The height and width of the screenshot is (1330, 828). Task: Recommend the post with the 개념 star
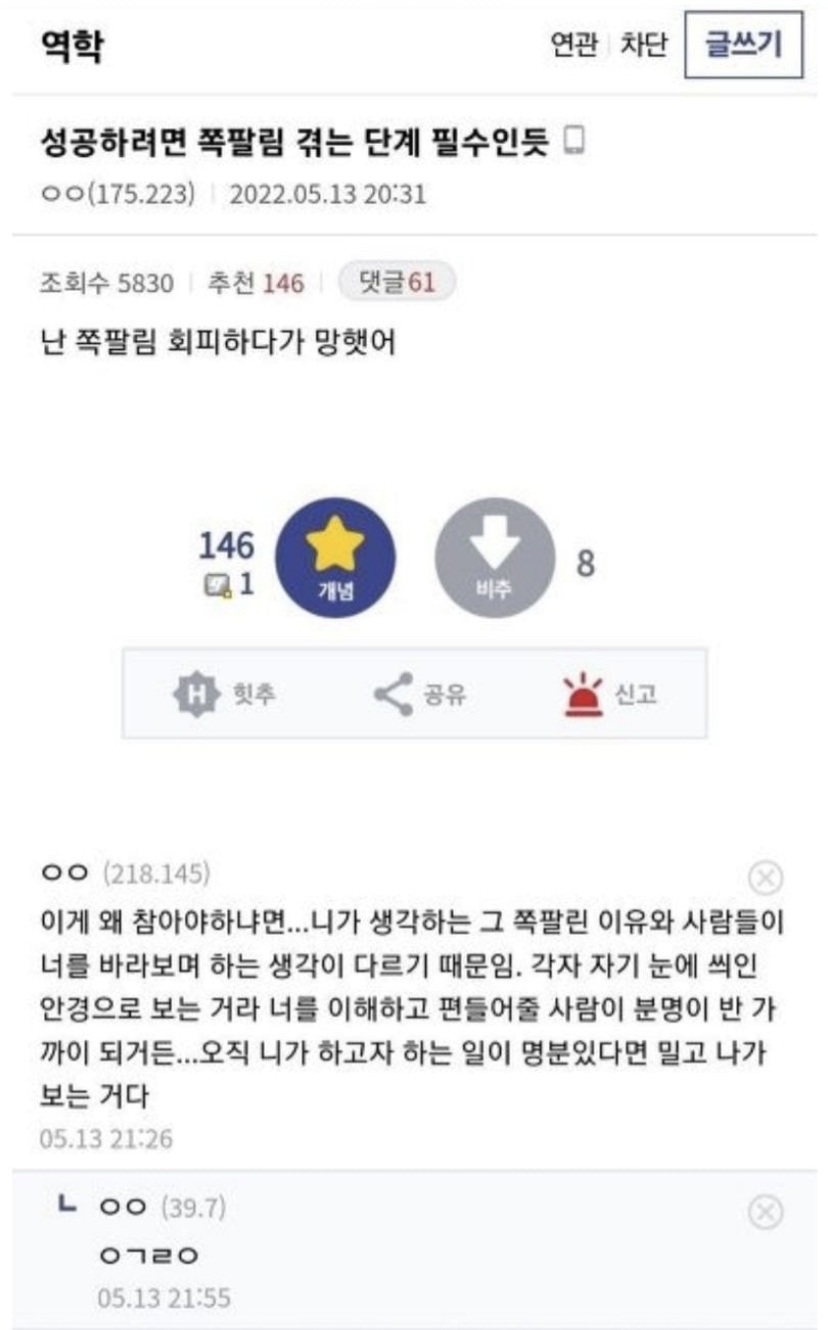click(335, 558)
